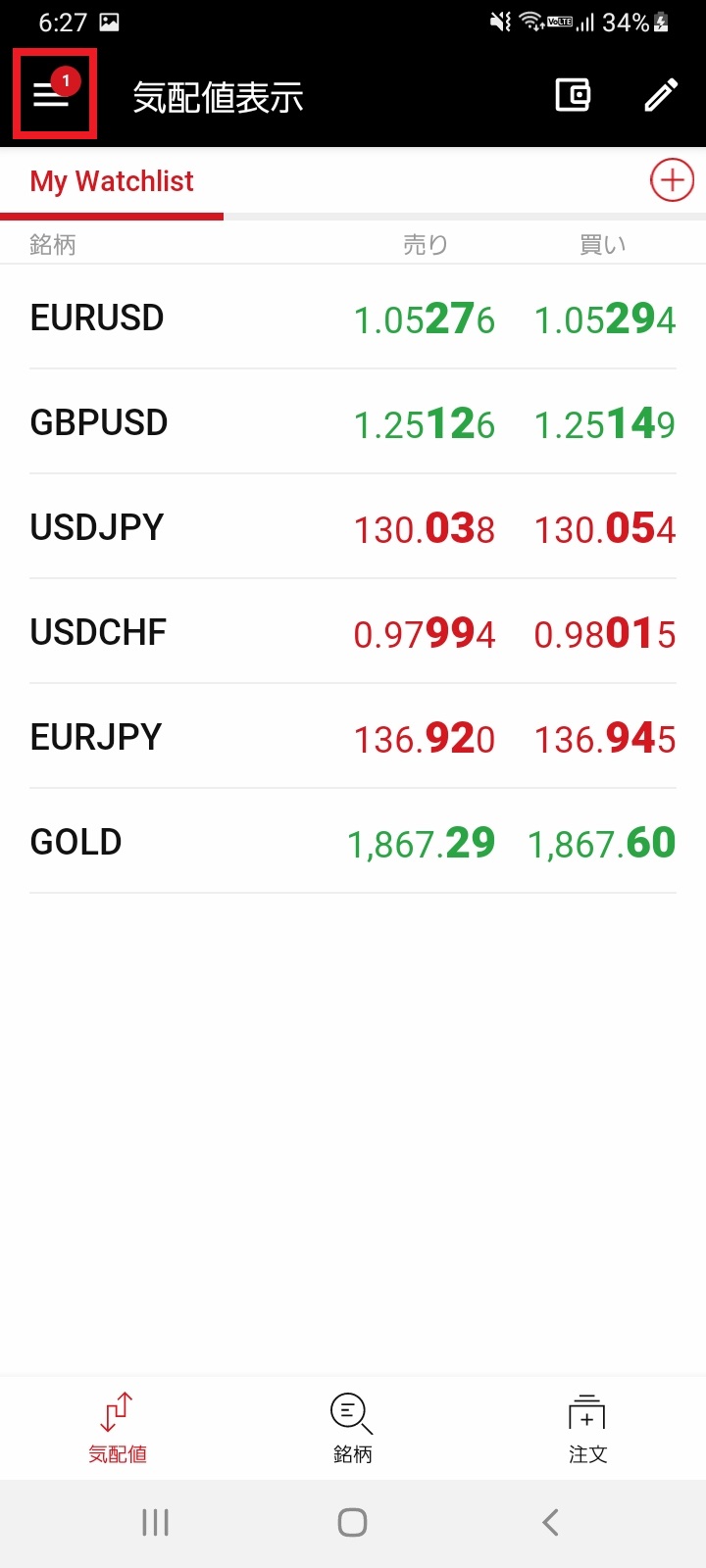This screenshot has height=1568, width=706.
Task: Add a new watchlist with the plus button
Action: pyautogui.click(x=672, y=180)
